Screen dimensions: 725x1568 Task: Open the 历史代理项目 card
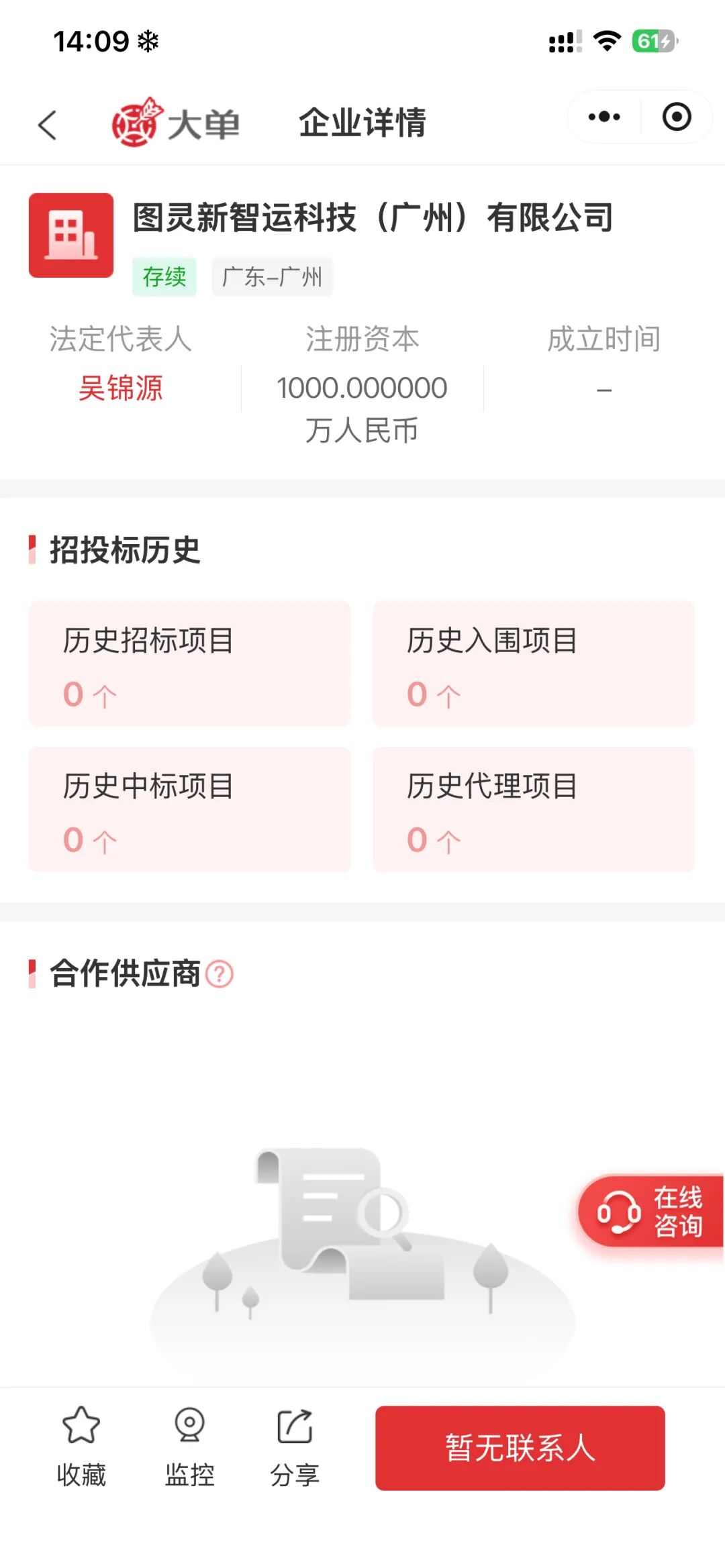[x=533, y=809]
